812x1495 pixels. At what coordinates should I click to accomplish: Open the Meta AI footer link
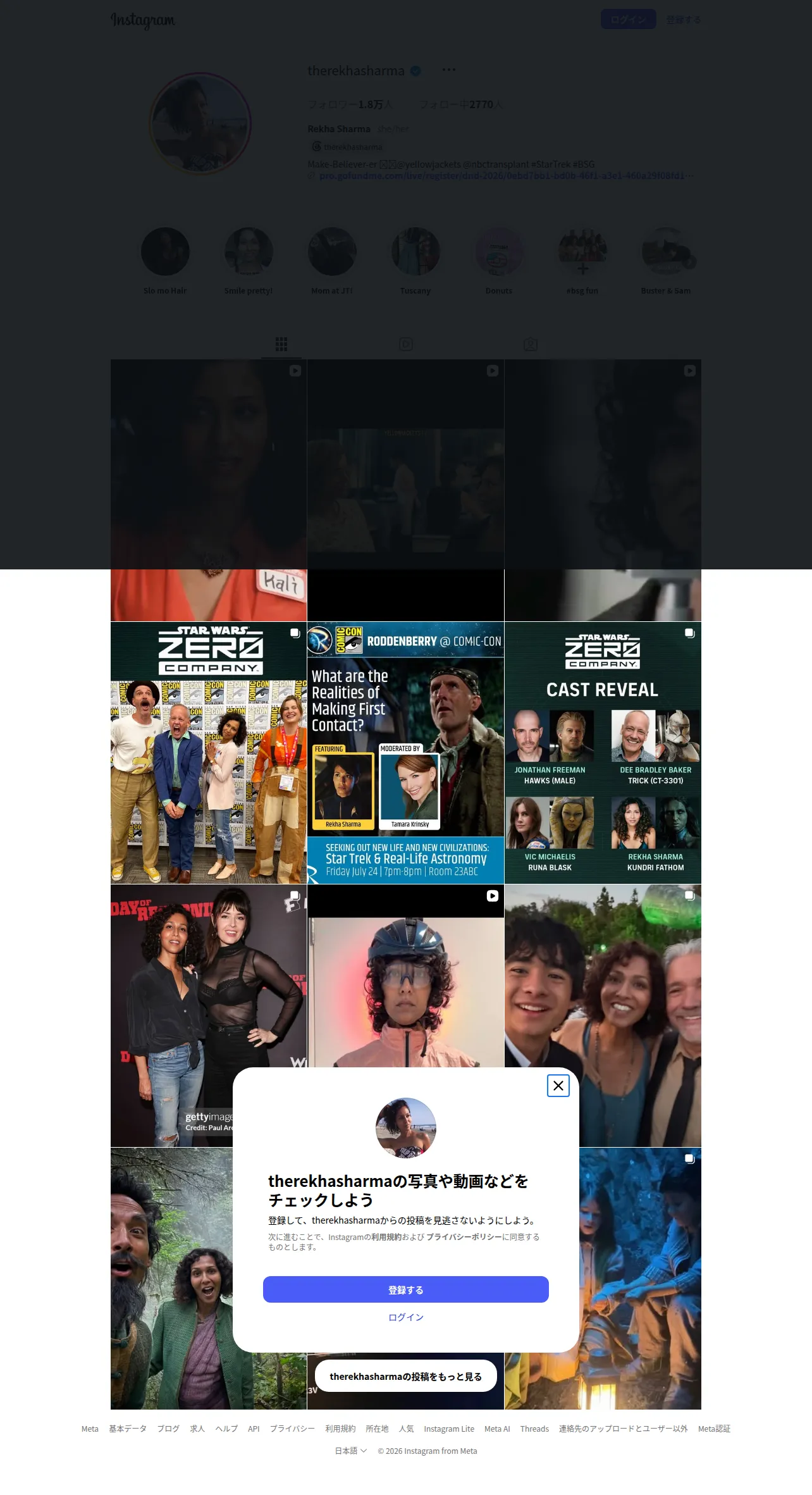tap(497, 1429)
